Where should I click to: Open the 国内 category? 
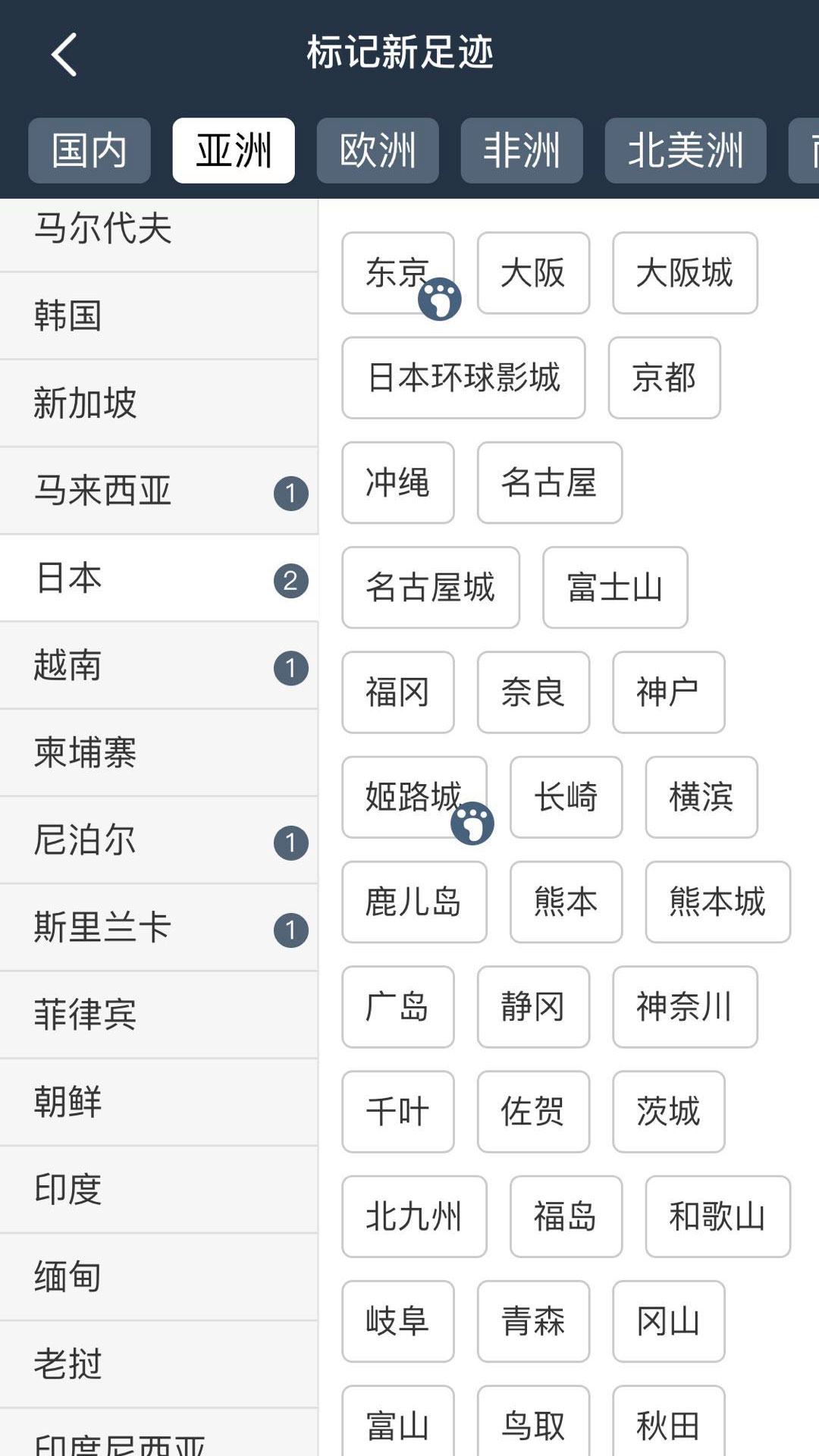point(89,151)
